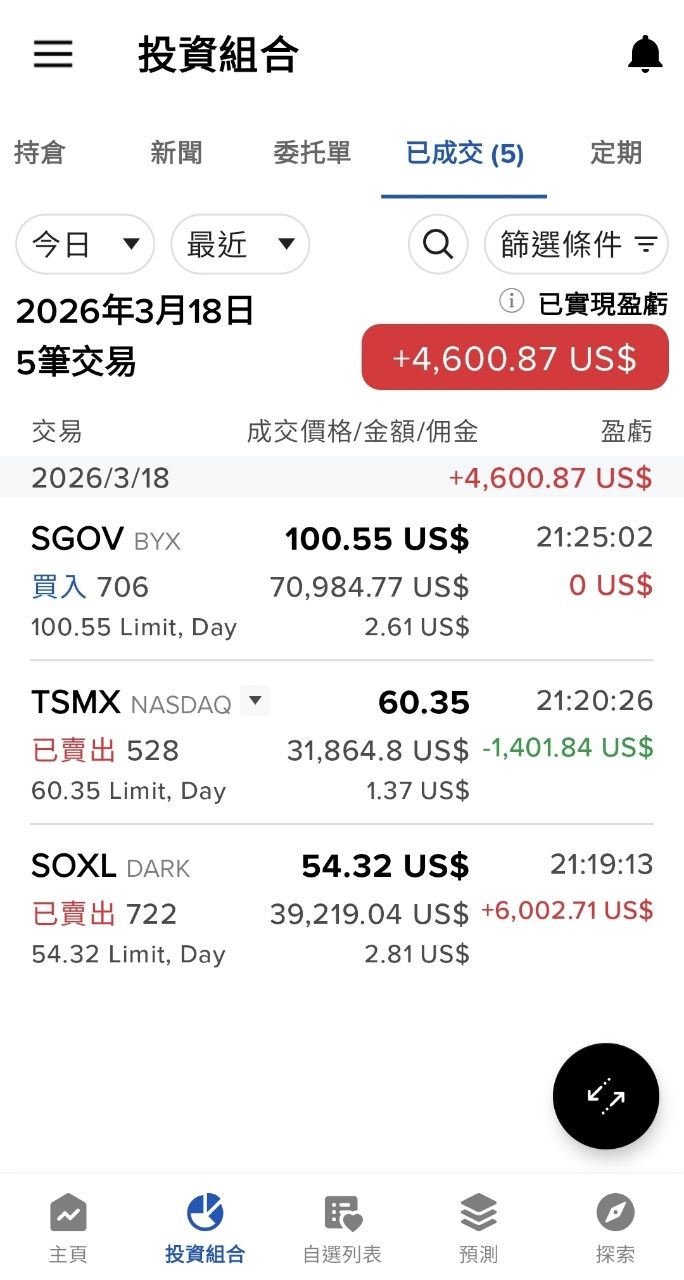Switch to the 委托單 tab
The image size is (684, 1280).
312,153
